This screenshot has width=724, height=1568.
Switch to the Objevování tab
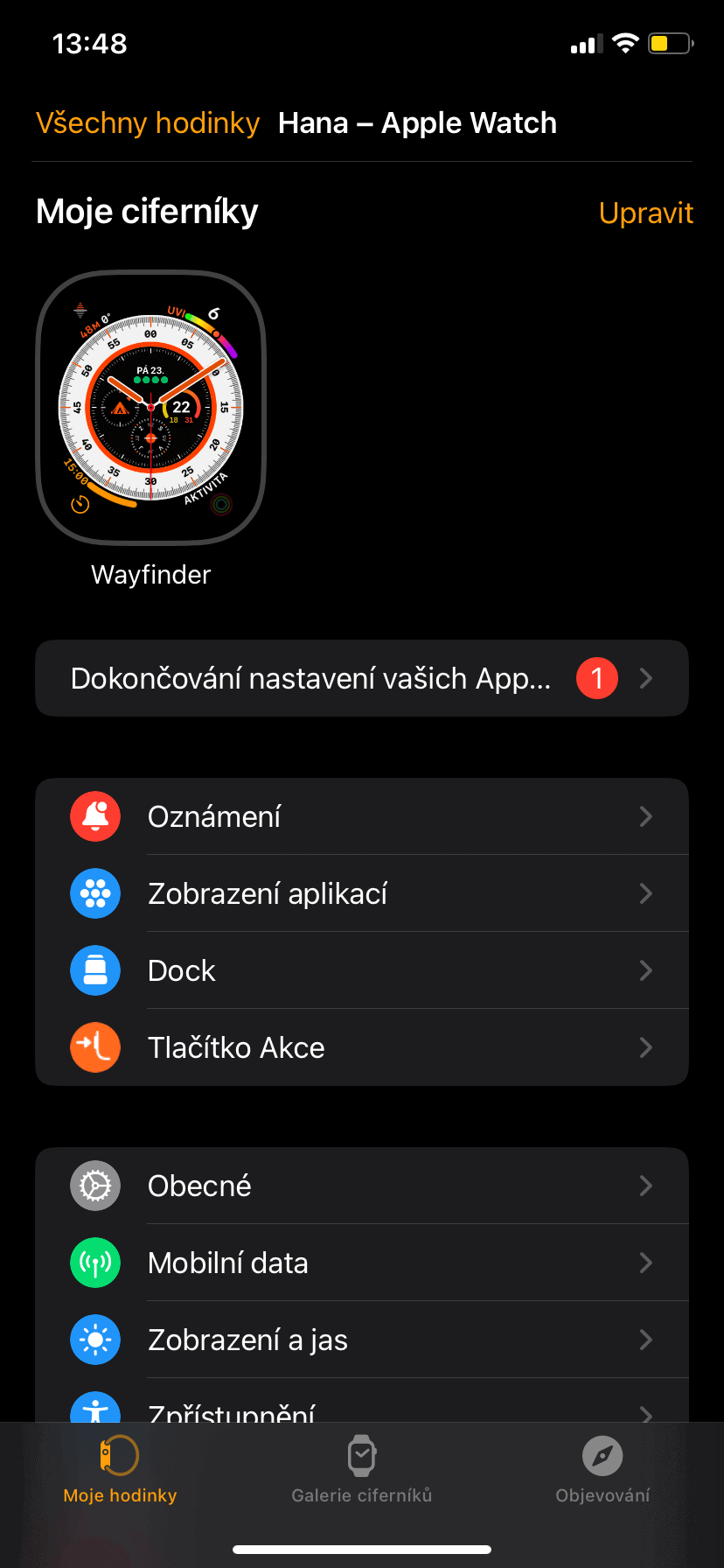point(602,1472)
